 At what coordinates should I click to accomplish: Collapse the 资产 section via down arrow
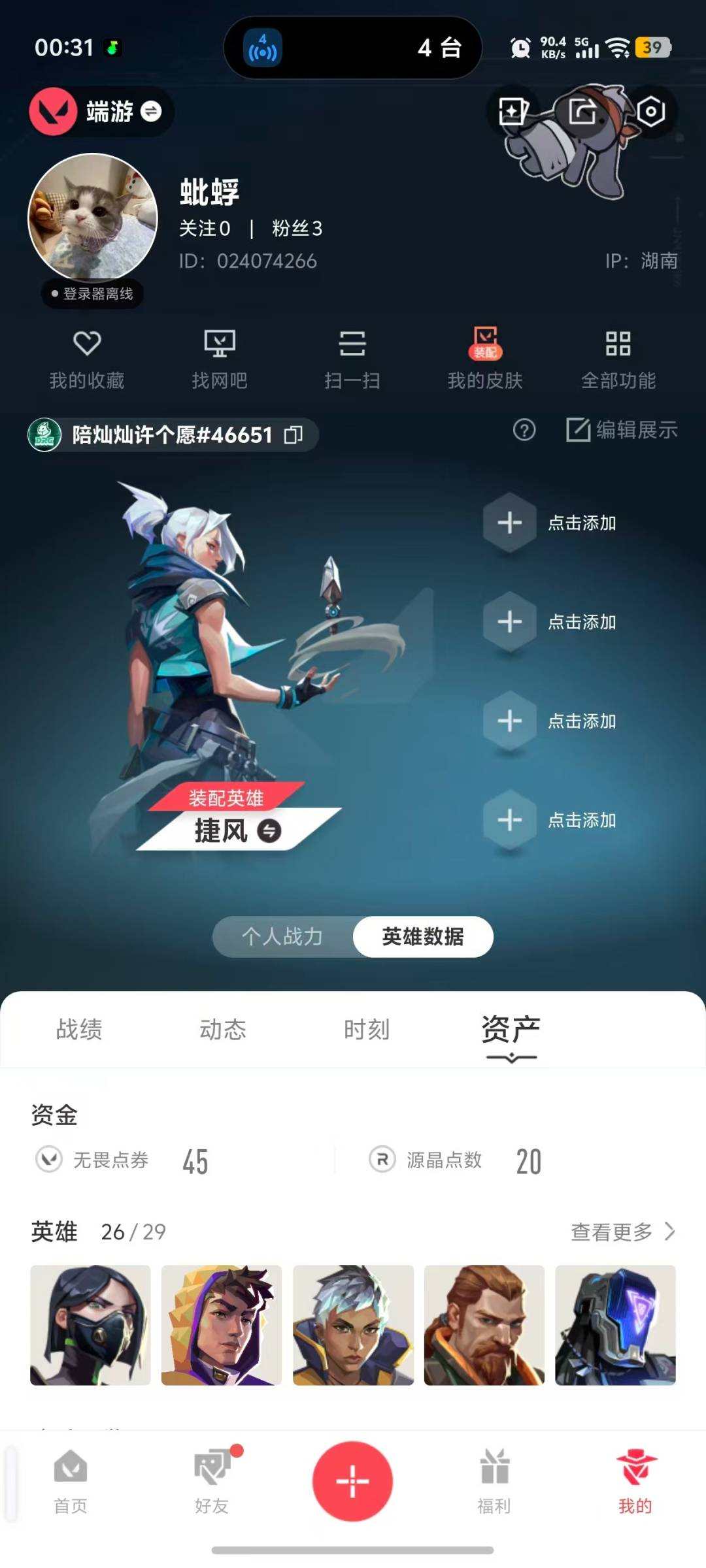click(511, 1059)
